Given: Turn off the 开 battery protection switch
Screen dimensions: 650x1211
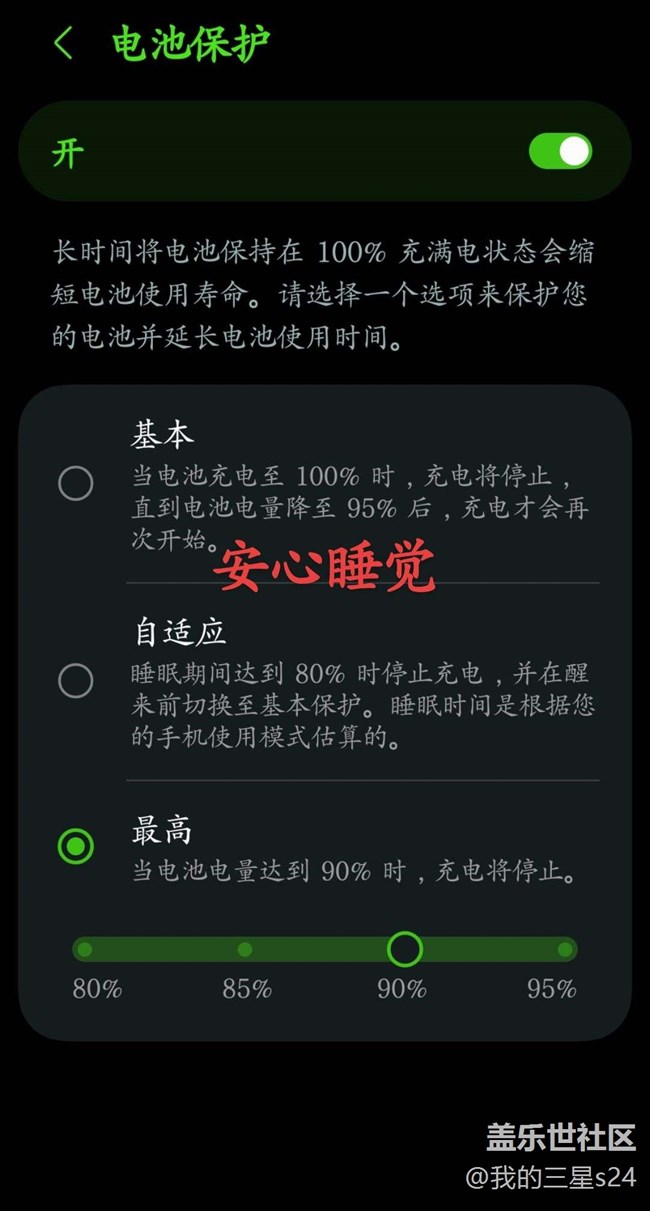Looking at the screenshot, I should pyautogui.click(x=560, y=152).
